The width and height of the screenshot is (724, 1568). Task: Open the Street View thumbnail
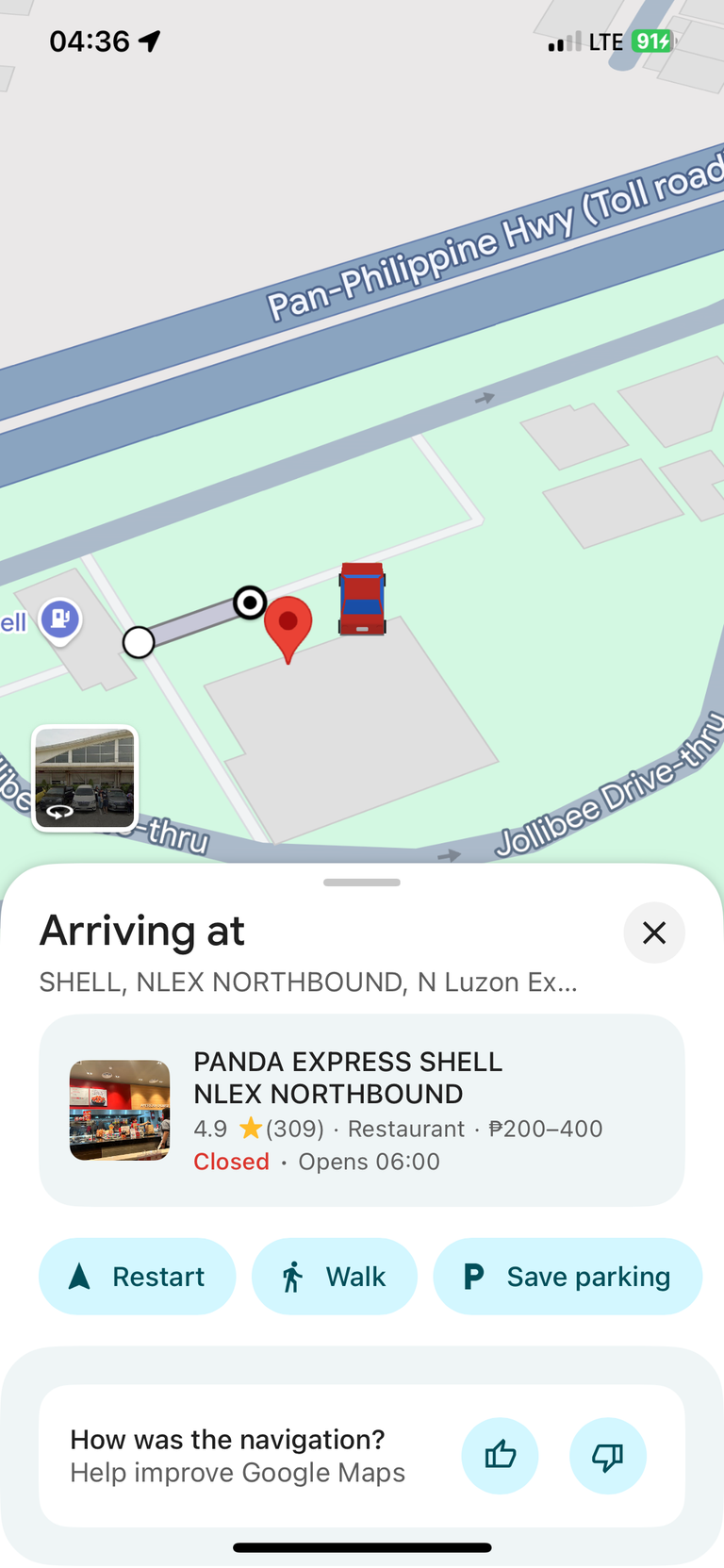point(85,779)
